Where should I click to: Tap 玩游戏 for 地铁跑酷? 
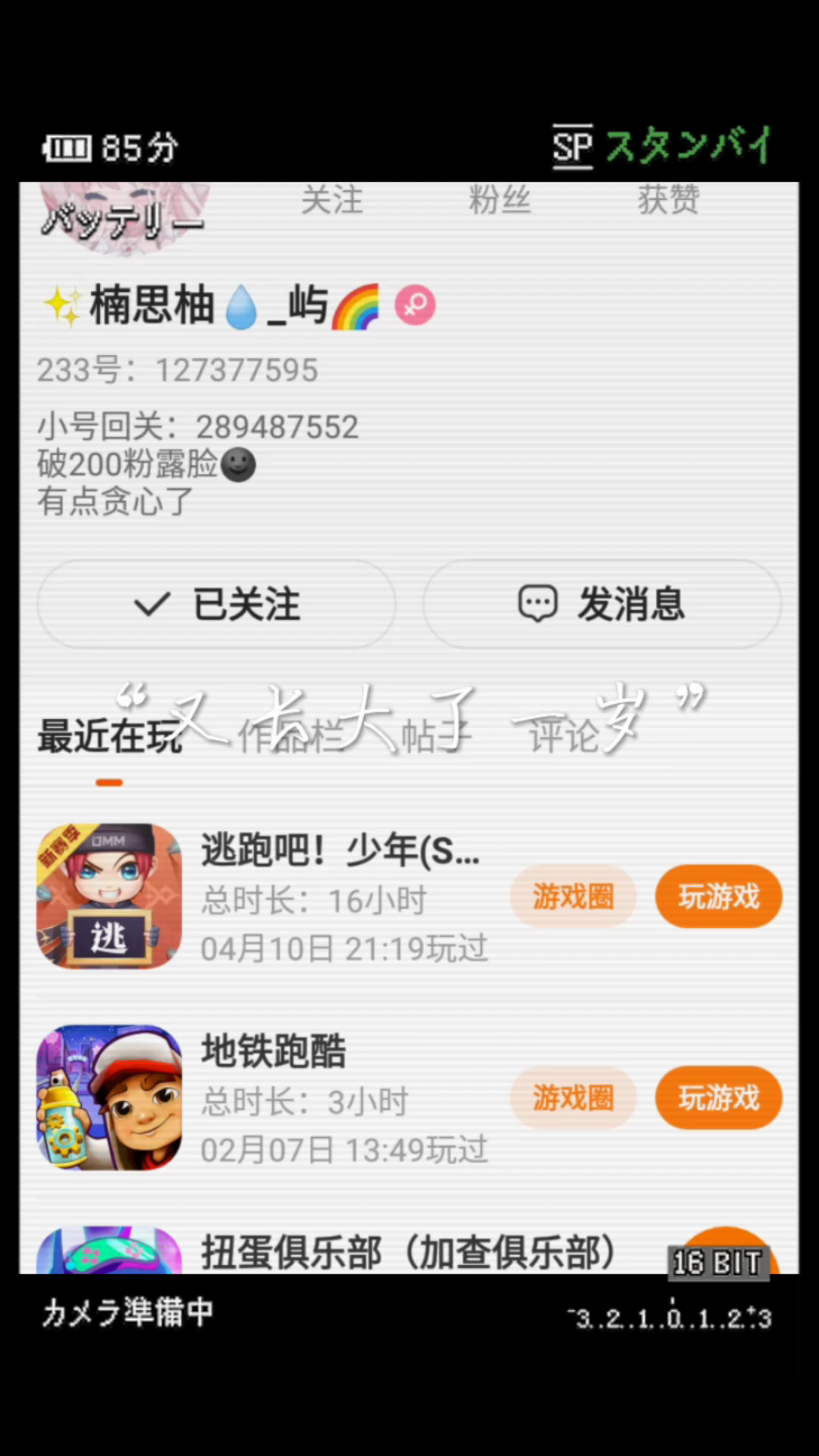coord(718,1098)
